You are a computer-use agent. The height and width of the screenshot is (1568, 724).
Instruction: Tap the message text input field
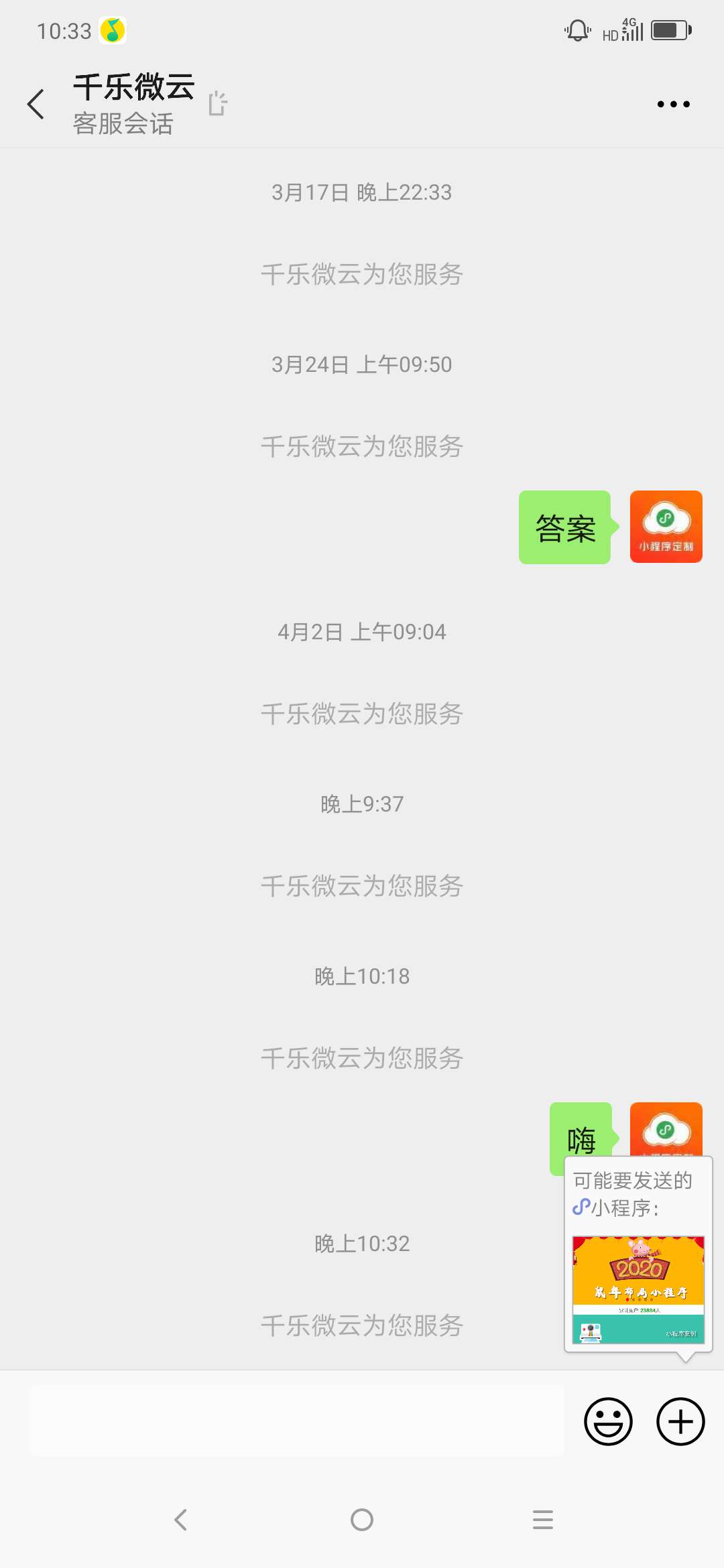pyautogui.click(x=296, y=1421)
